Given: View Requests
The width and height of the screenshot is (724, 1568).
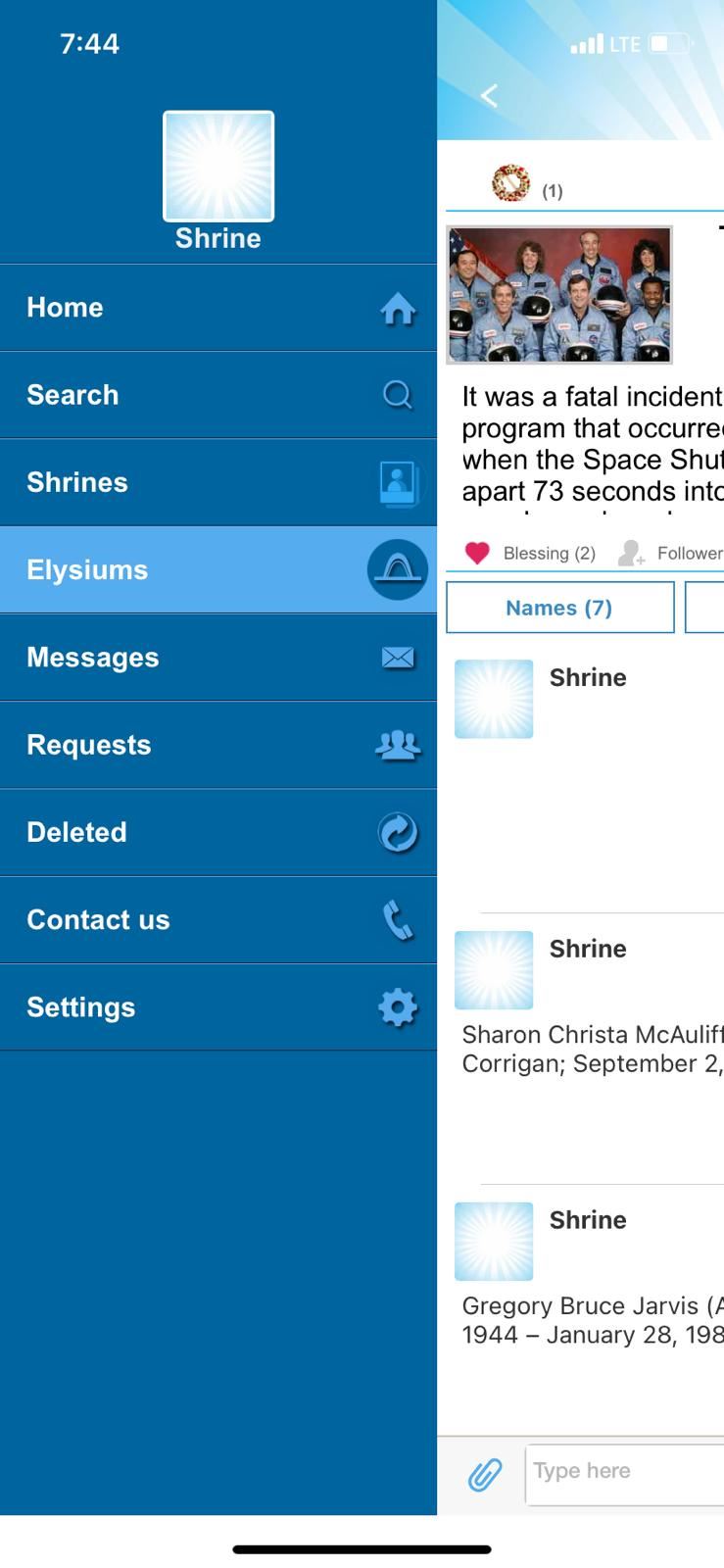Looking at the screenshot, I should pyautogui.click(x=218, y=745).
